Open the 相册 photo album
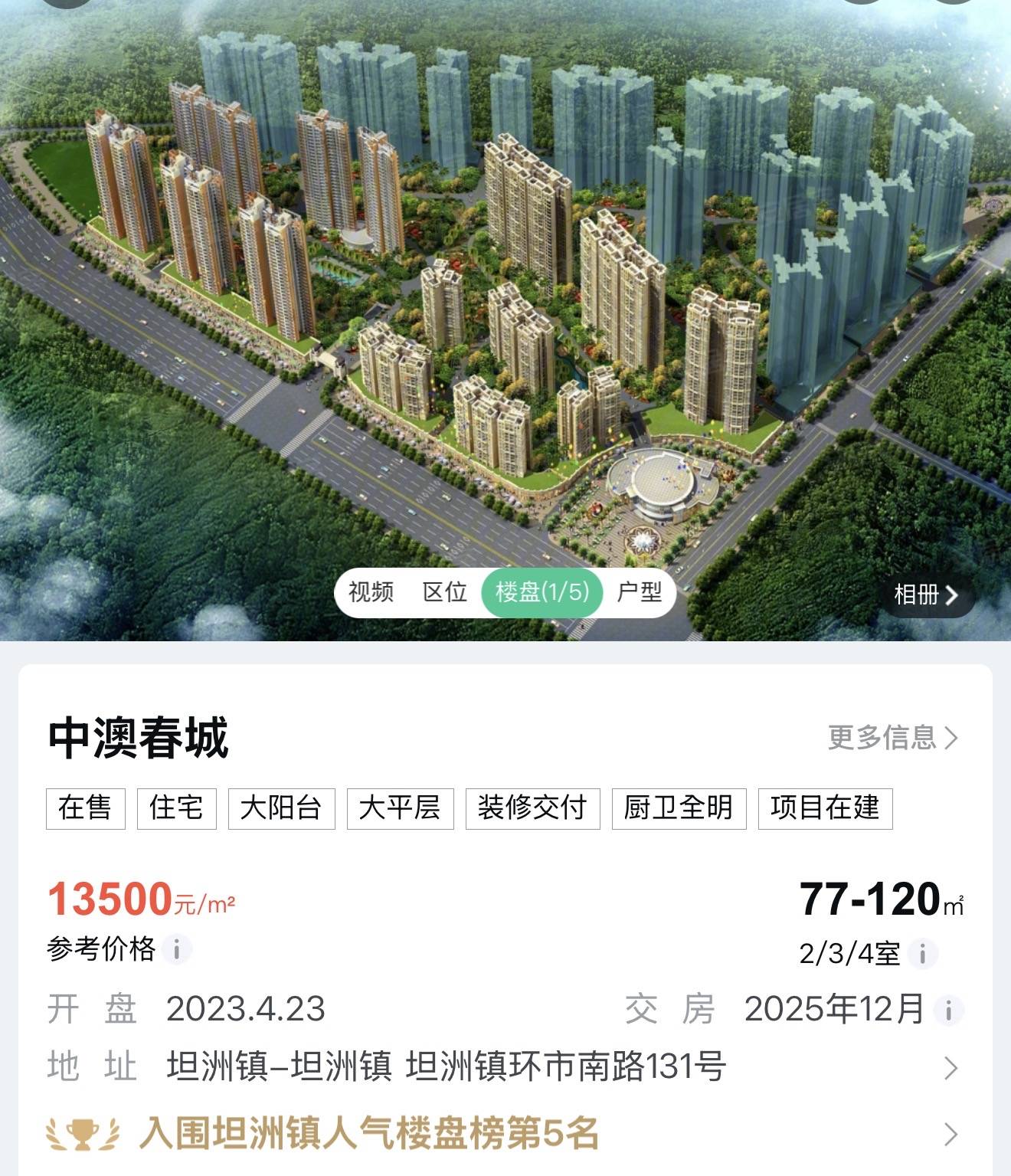Image resolution: width=1011 pixels, height=1176 pixels. tap(926, 595)
